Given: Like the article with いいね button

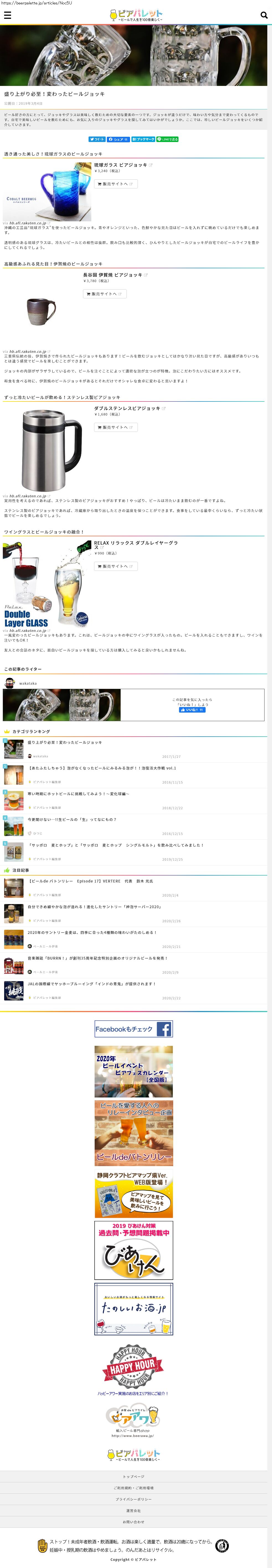Looking at the screenshot, I should (191, 710).
